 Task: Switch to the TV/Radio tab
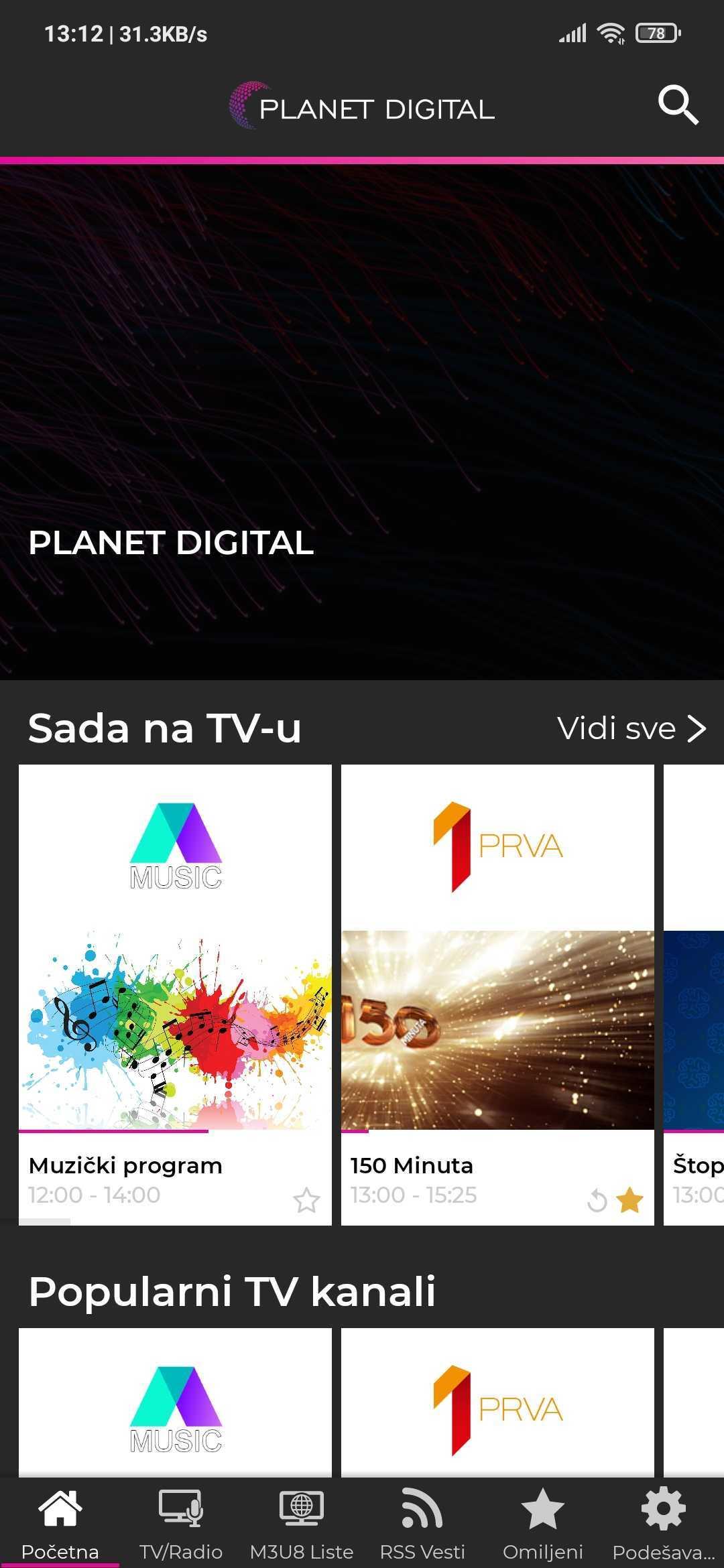tap(181, 1523)
